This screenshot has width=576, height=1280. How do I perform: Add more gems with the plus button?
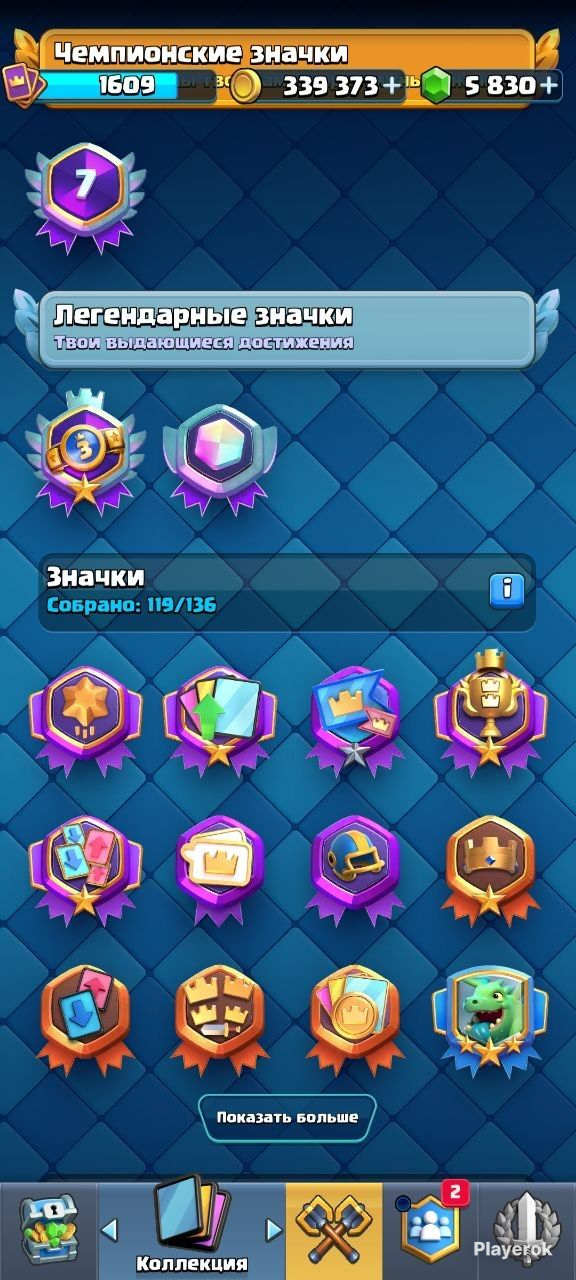(548, 85)
